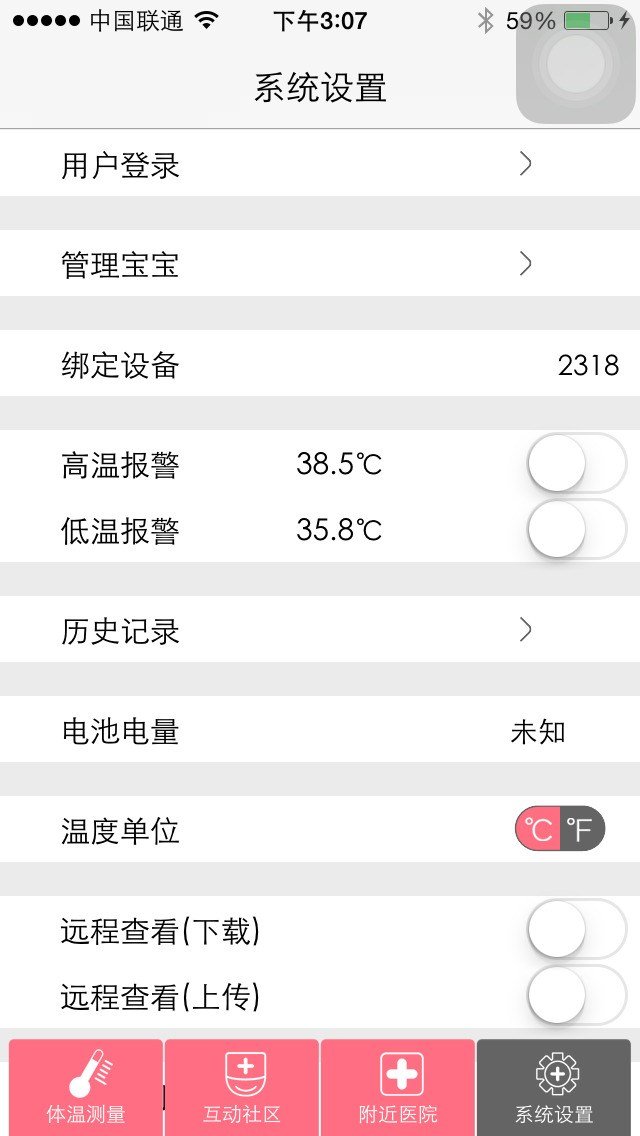The image size is (640, 1136).
Task: Open 管理宝宝 settings
Action: pyautogui.click(x=320, y=264)
